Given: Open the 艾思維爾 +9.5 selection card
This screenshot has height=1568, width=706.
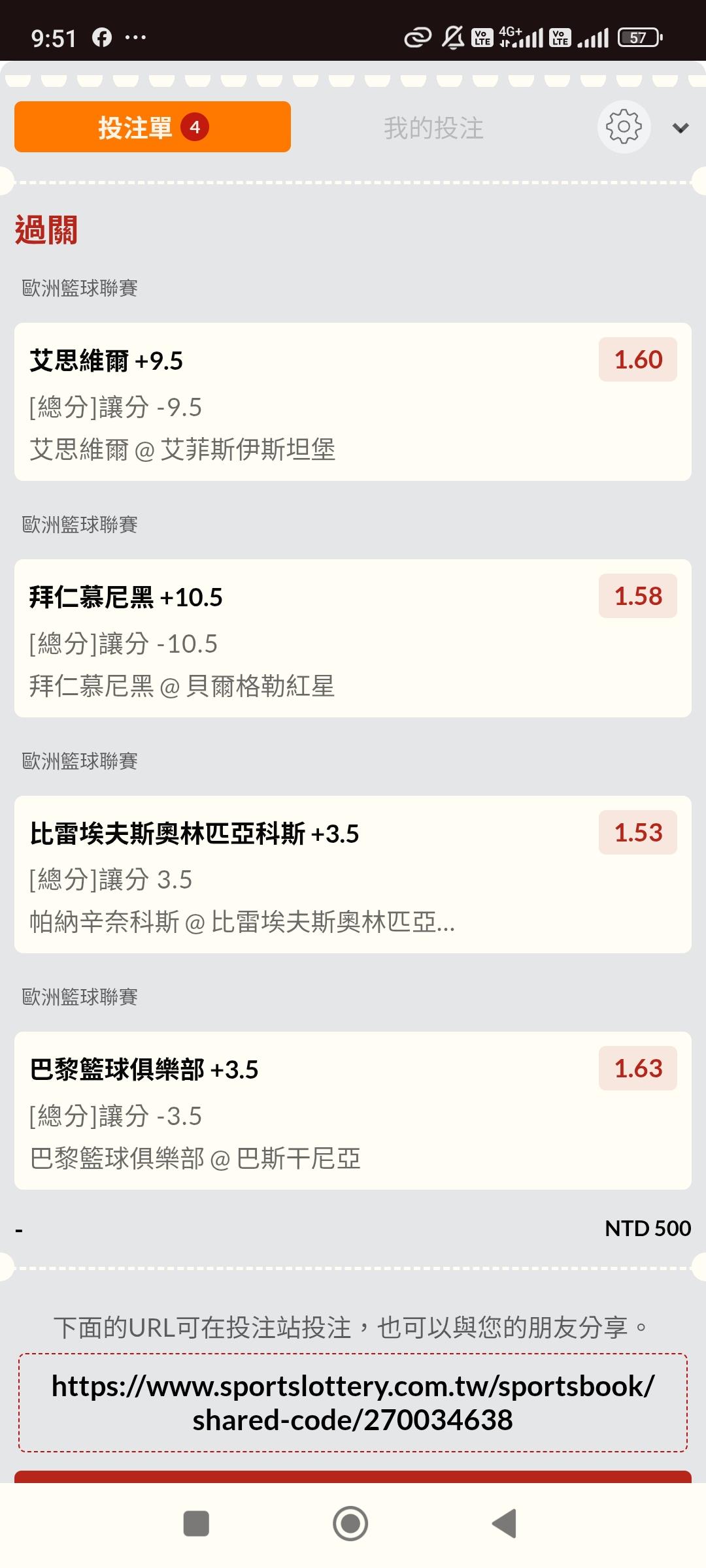Looking at the screenshot, I should (353, 402).
